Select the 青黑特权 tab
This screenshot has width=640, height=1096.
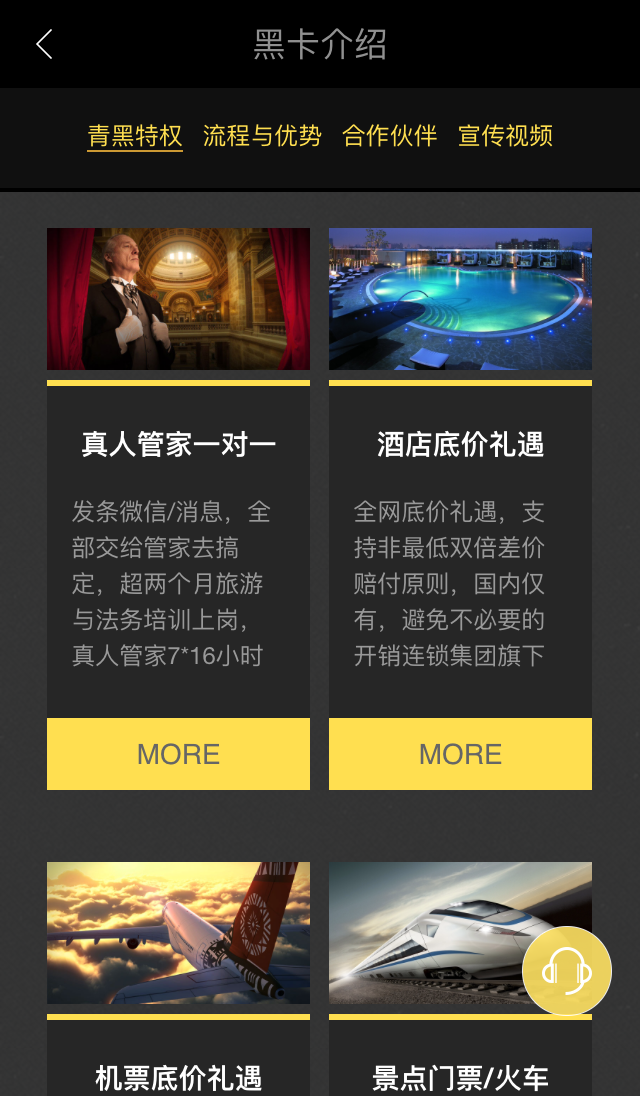[135, 136]
